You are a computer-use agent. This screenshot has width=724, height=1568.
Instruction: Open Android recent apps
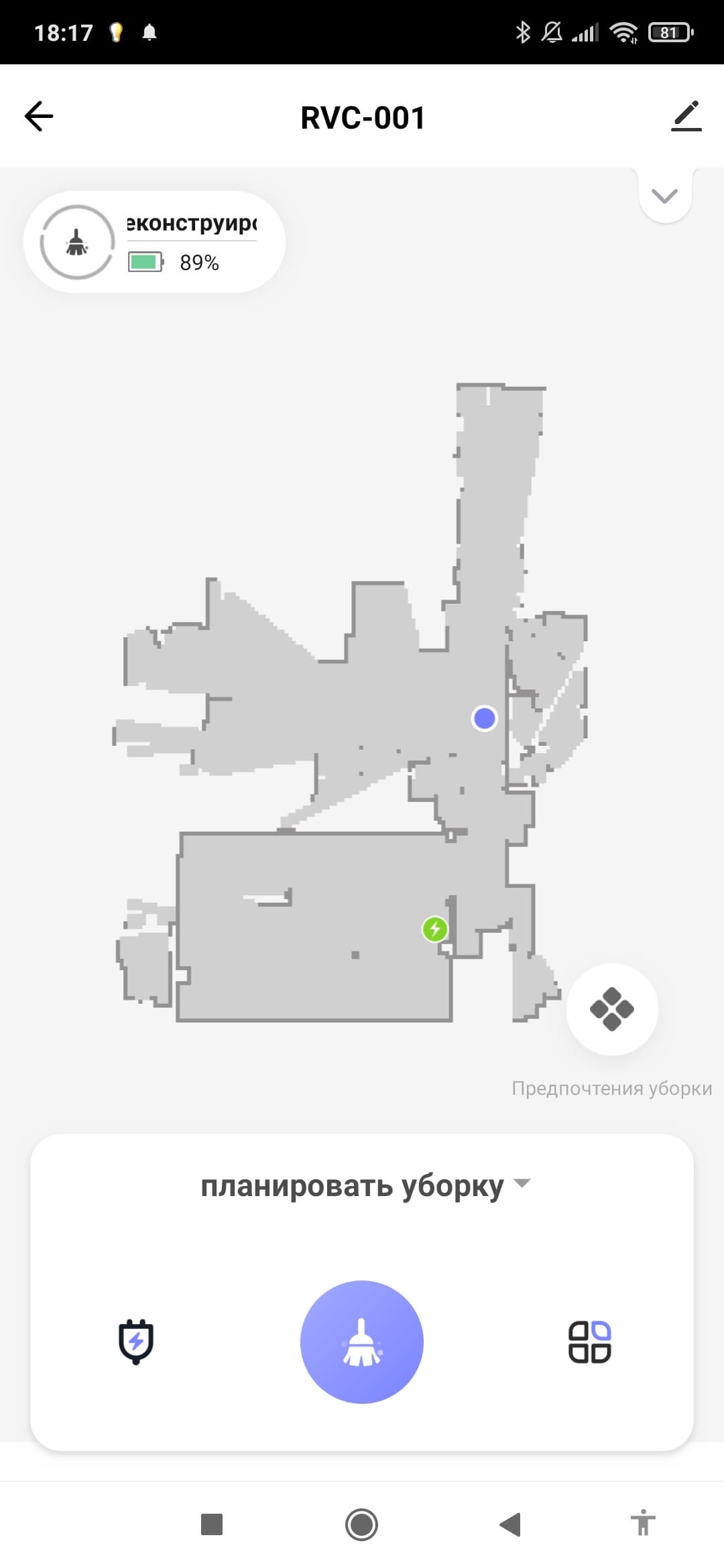coord(212,1524)
